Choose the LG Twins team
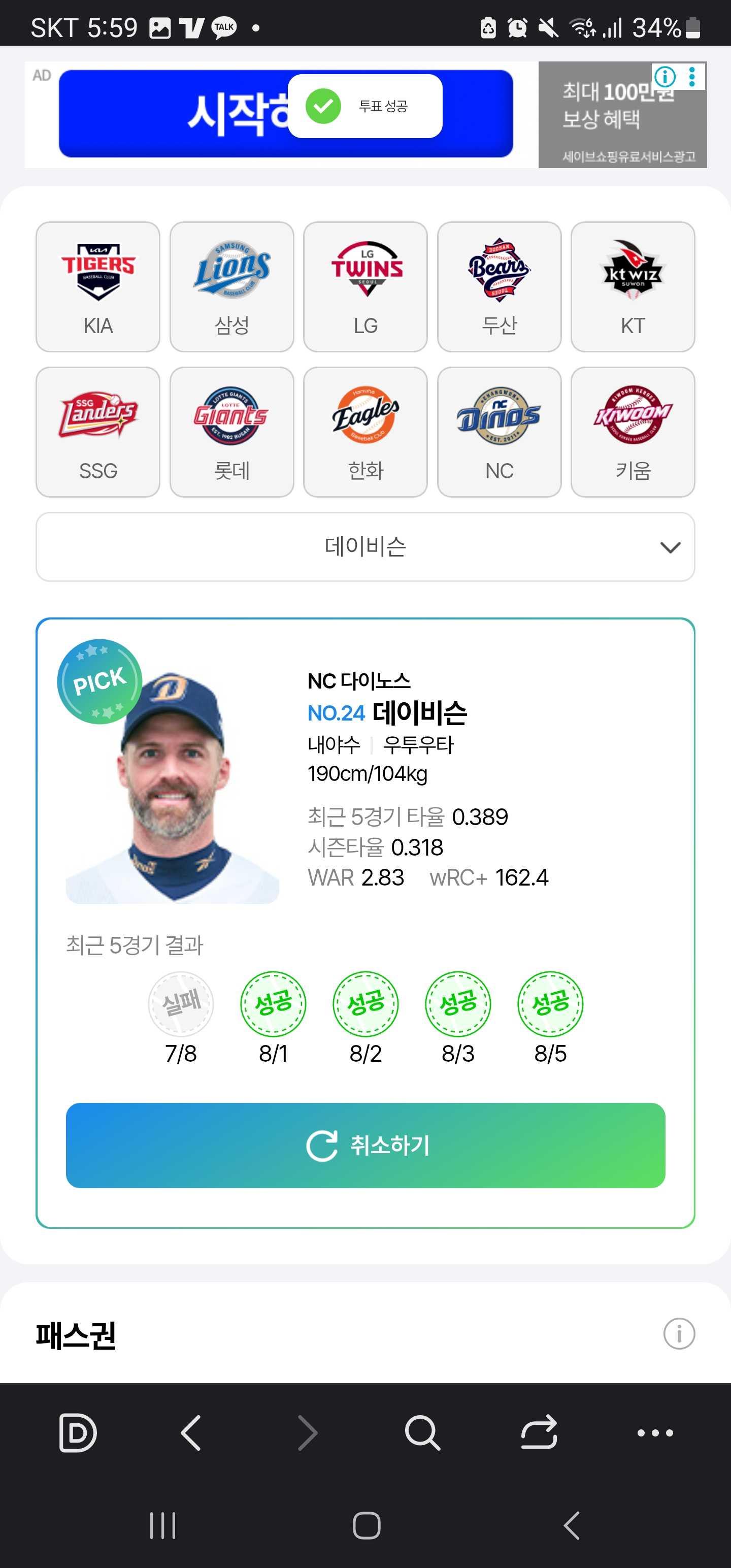Screen dimensions: 731x1568 click(x=365, y=287)
